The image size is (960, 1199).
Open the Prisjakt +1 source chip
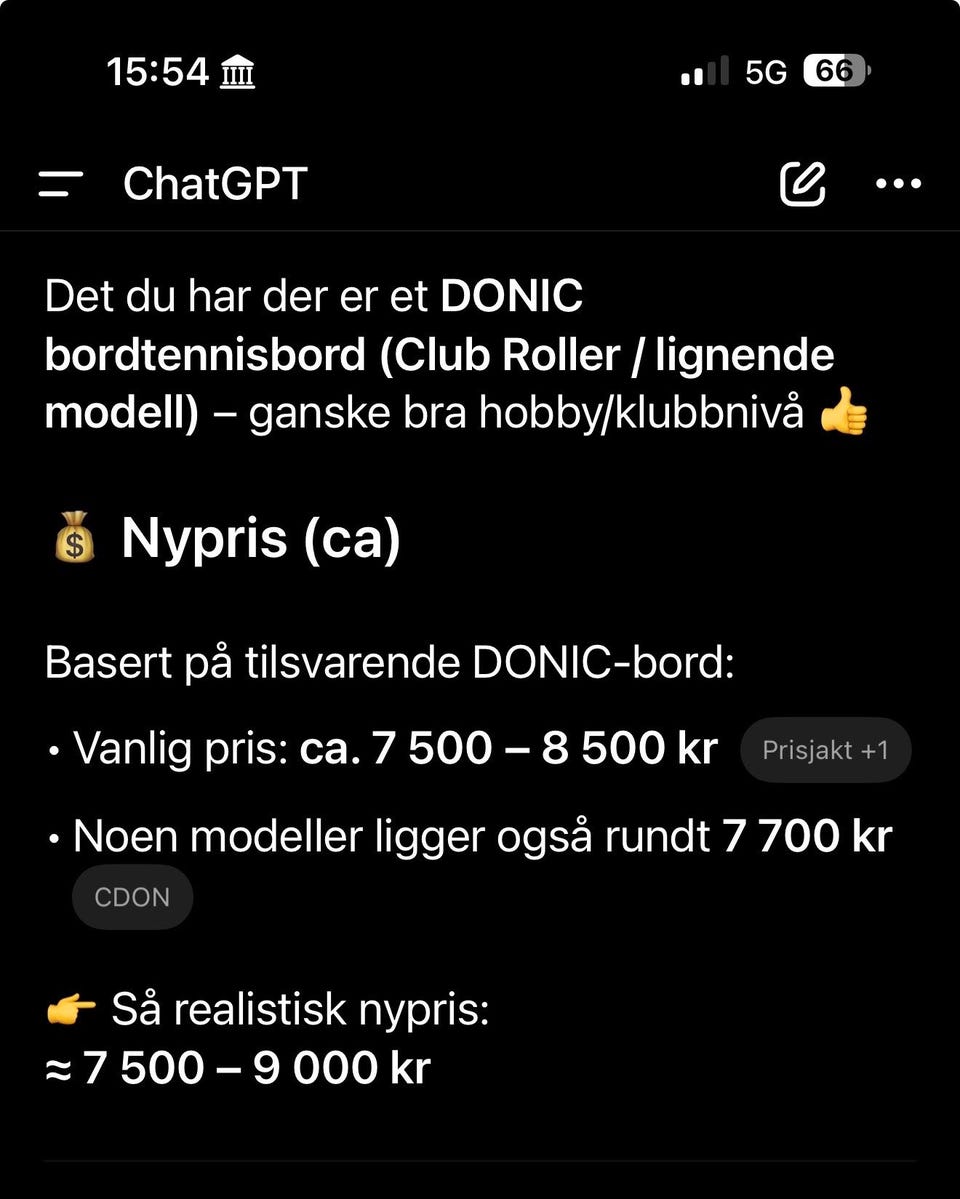pyautogui.click(x=825, y=750)
